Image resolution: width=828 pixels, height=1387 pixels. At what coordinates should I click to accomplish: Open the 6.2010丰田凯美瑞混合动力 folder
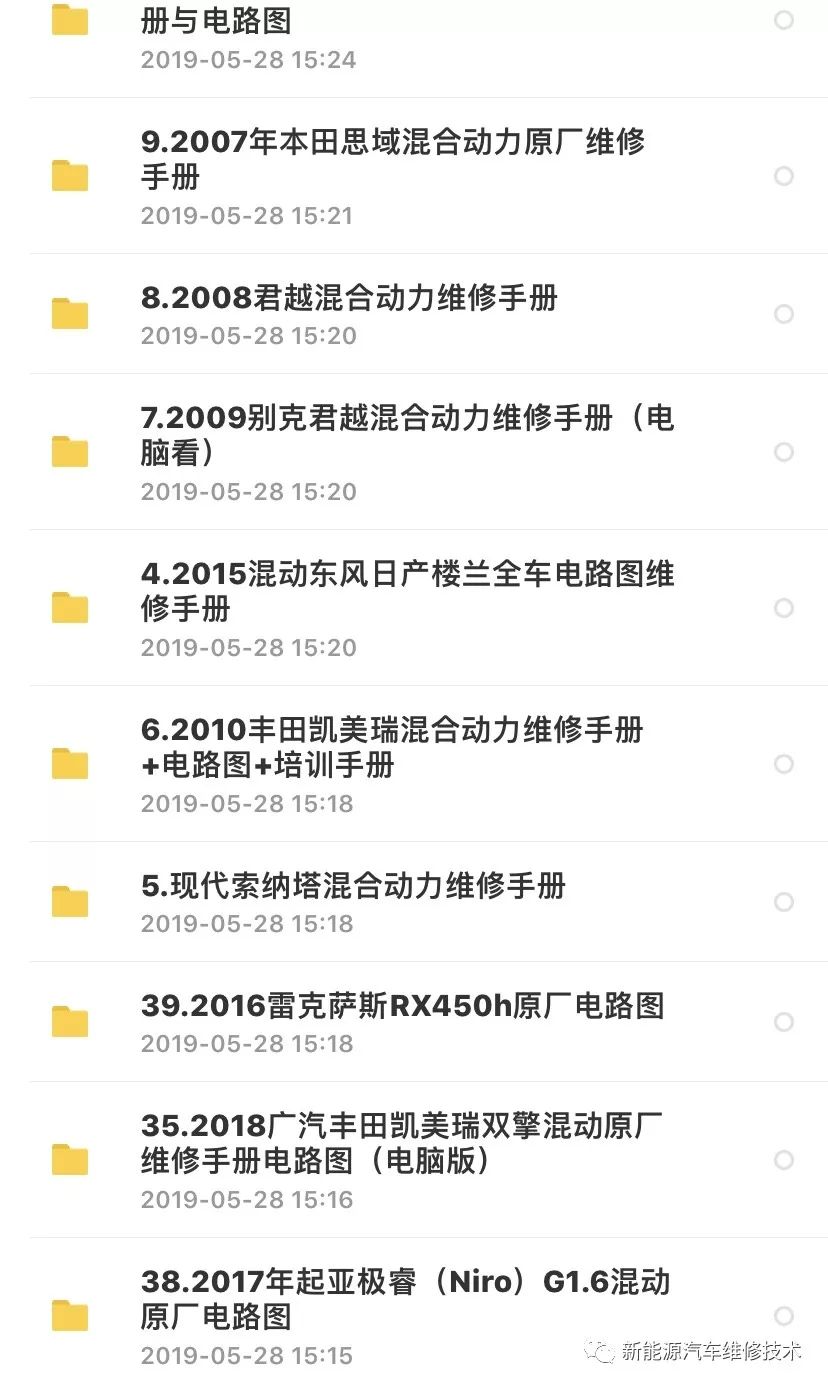(x=392, y=747)
